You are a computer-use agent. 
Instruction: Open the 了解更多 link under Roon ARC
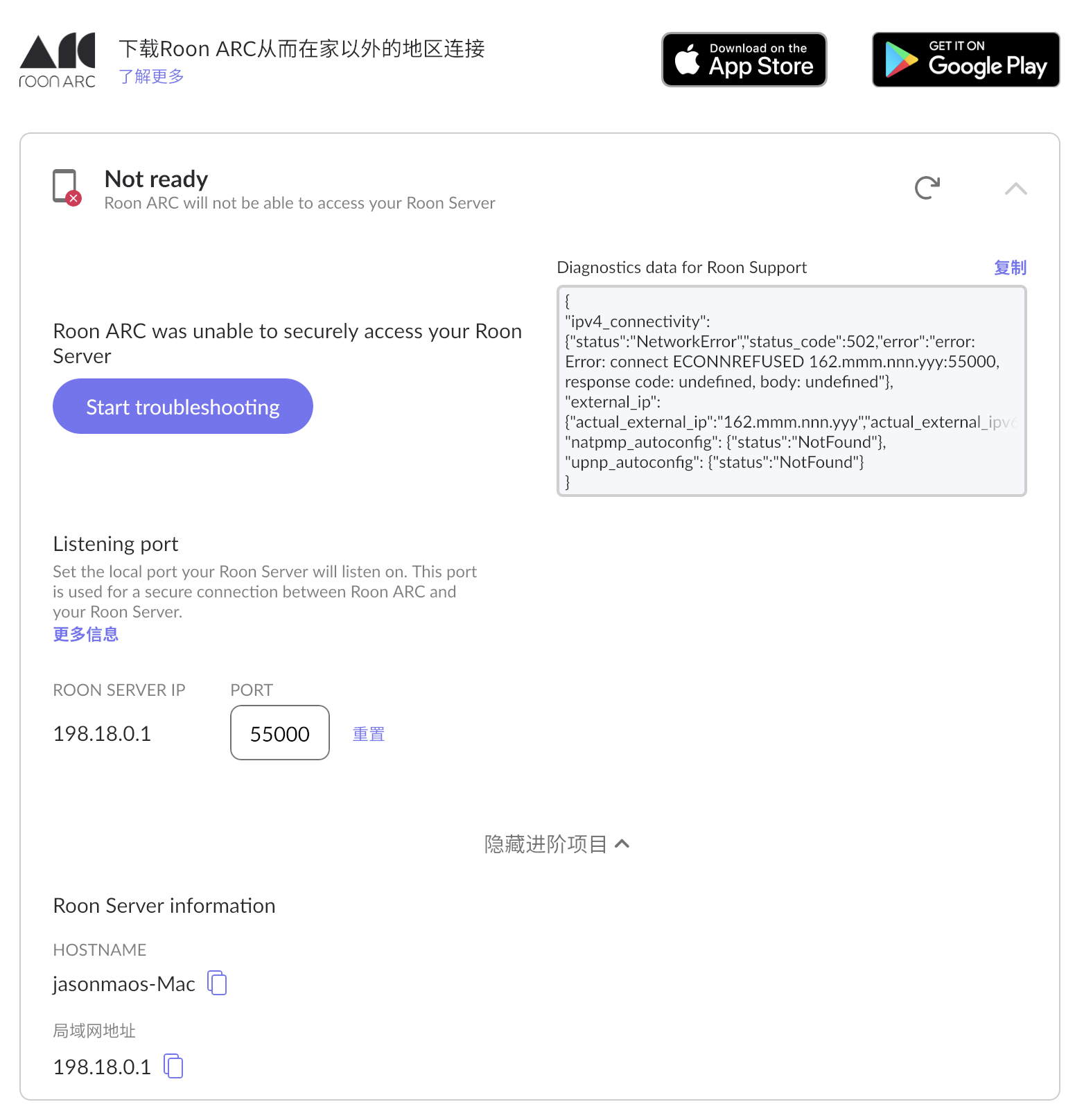click(151, 76)
